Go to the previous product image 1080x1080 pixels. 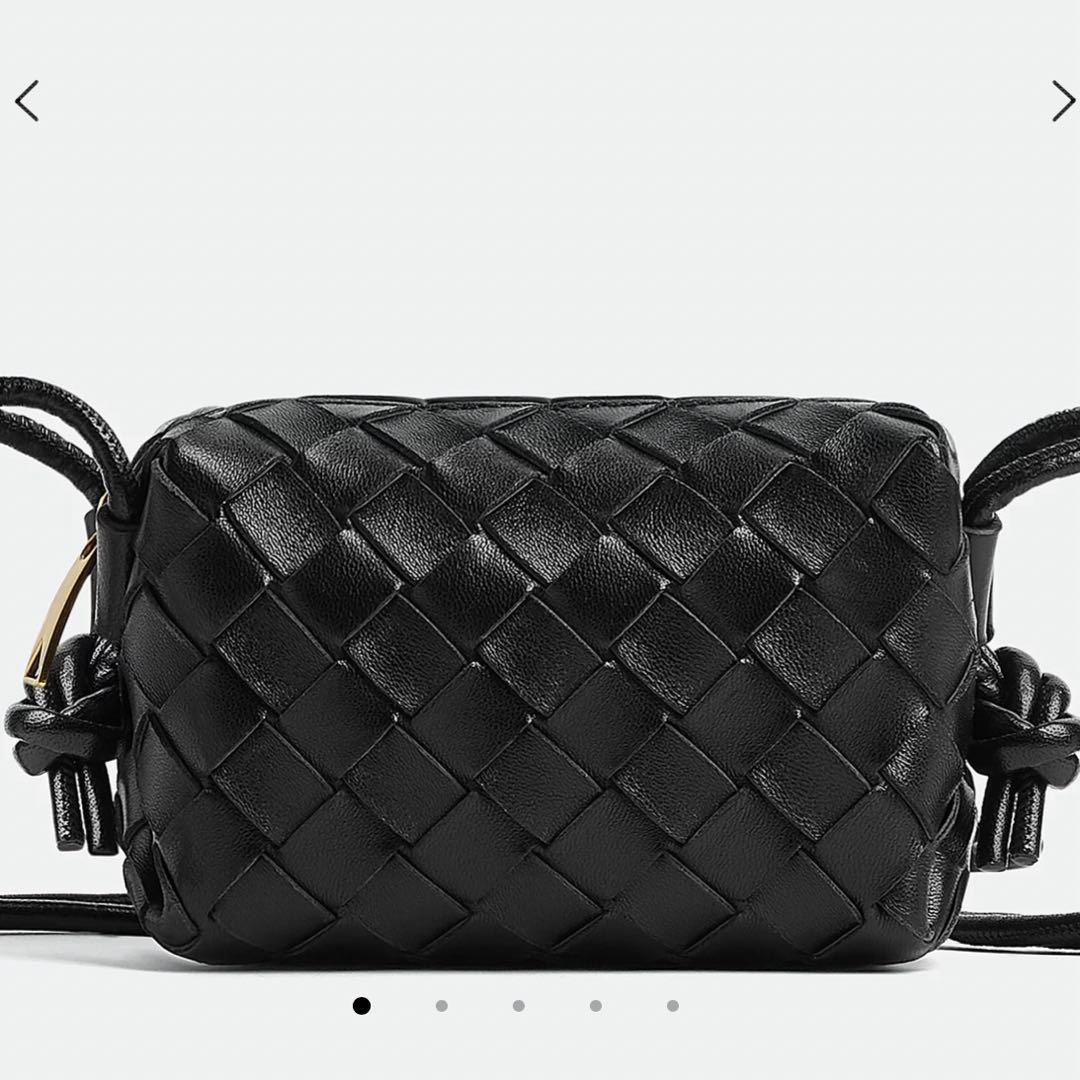27,101
